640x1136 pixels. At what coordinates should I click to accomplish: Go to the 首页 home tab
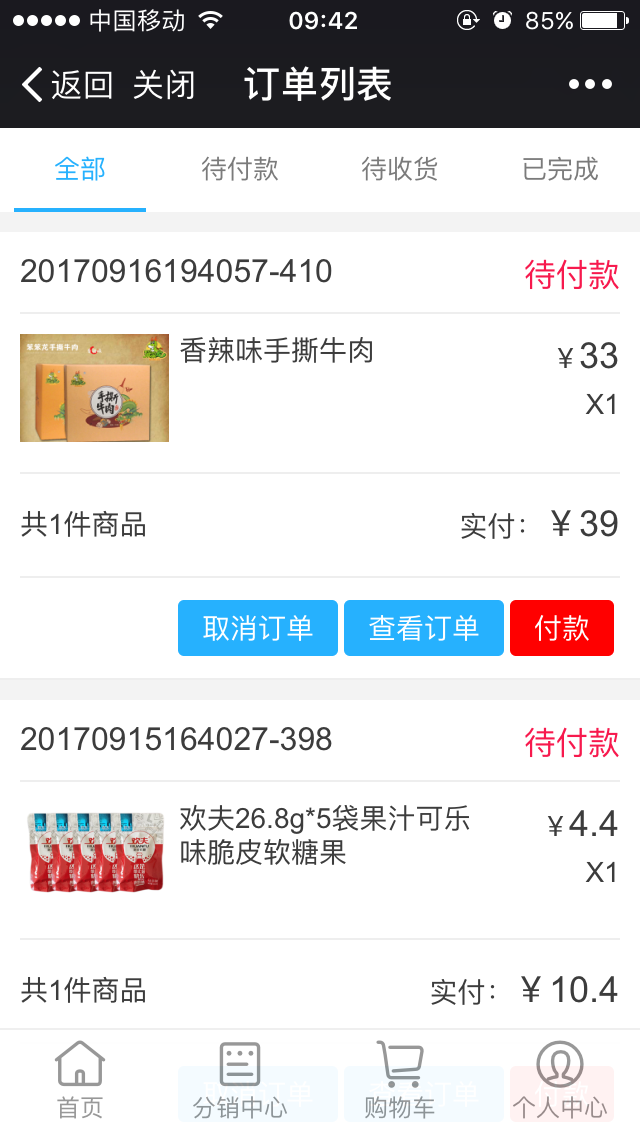point(80,1080)
